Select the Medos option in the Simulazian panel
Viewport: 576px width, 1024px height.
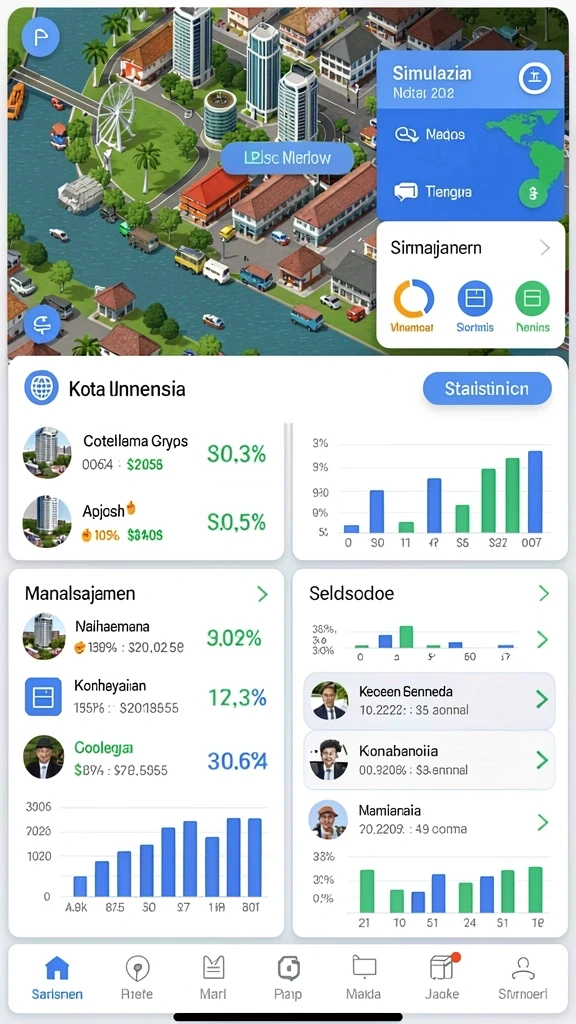431,135
